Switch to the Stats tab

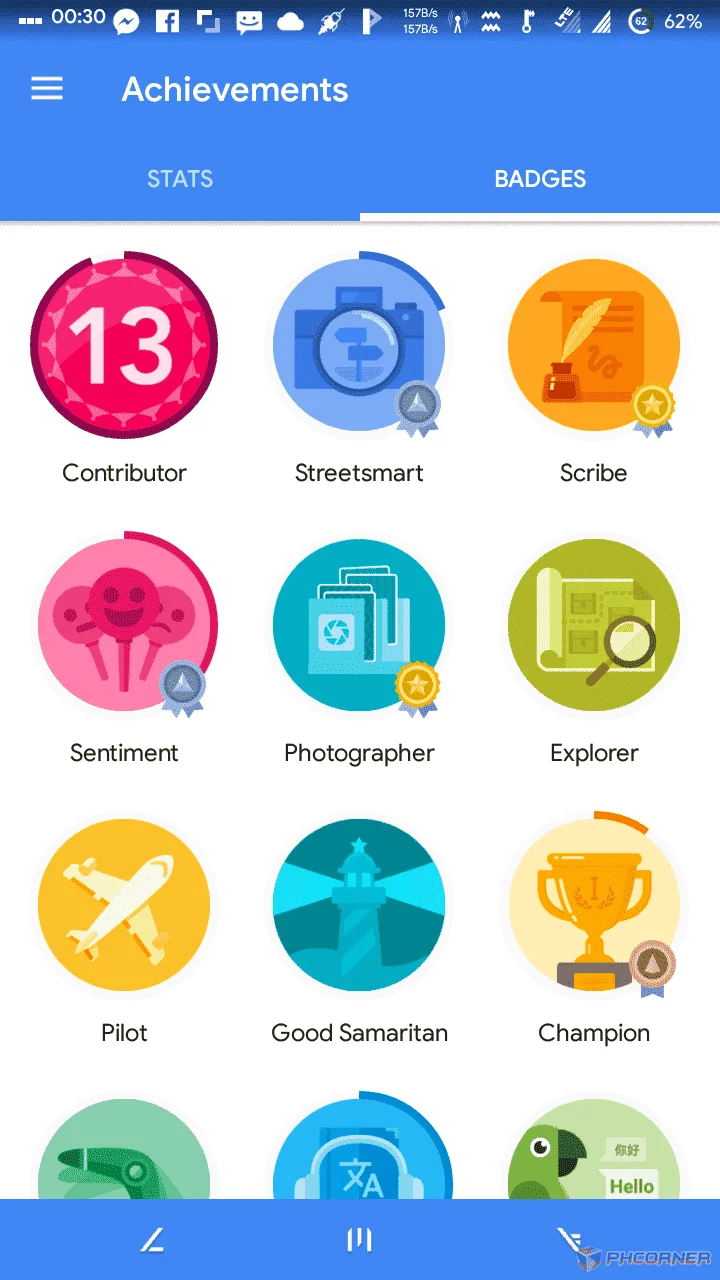coord(180,179)
